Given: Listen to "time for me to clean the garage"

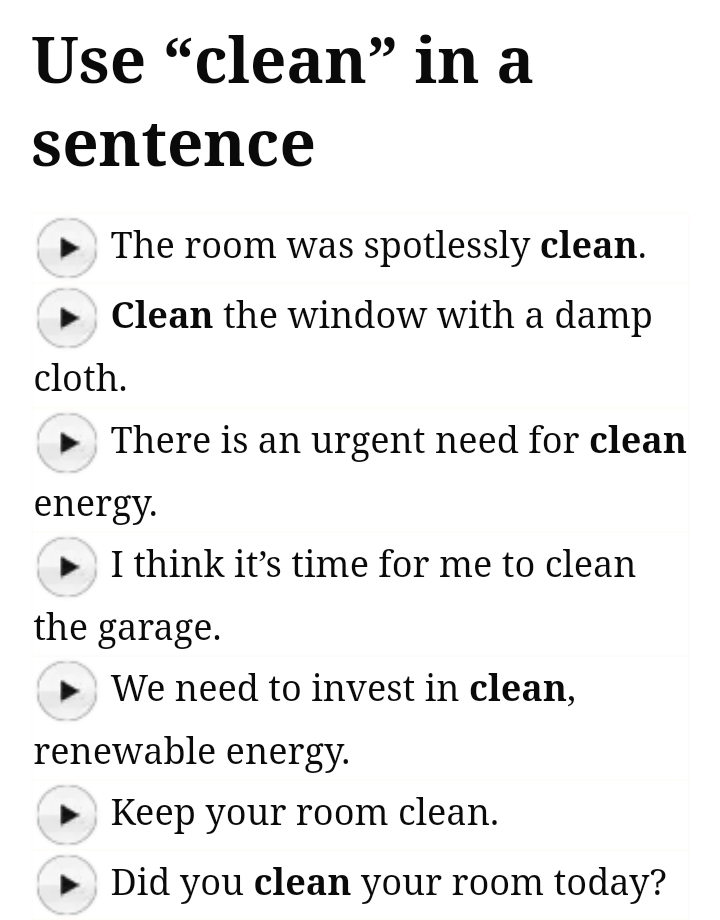Looking at the screenshot, I should (x=66, y=566).
